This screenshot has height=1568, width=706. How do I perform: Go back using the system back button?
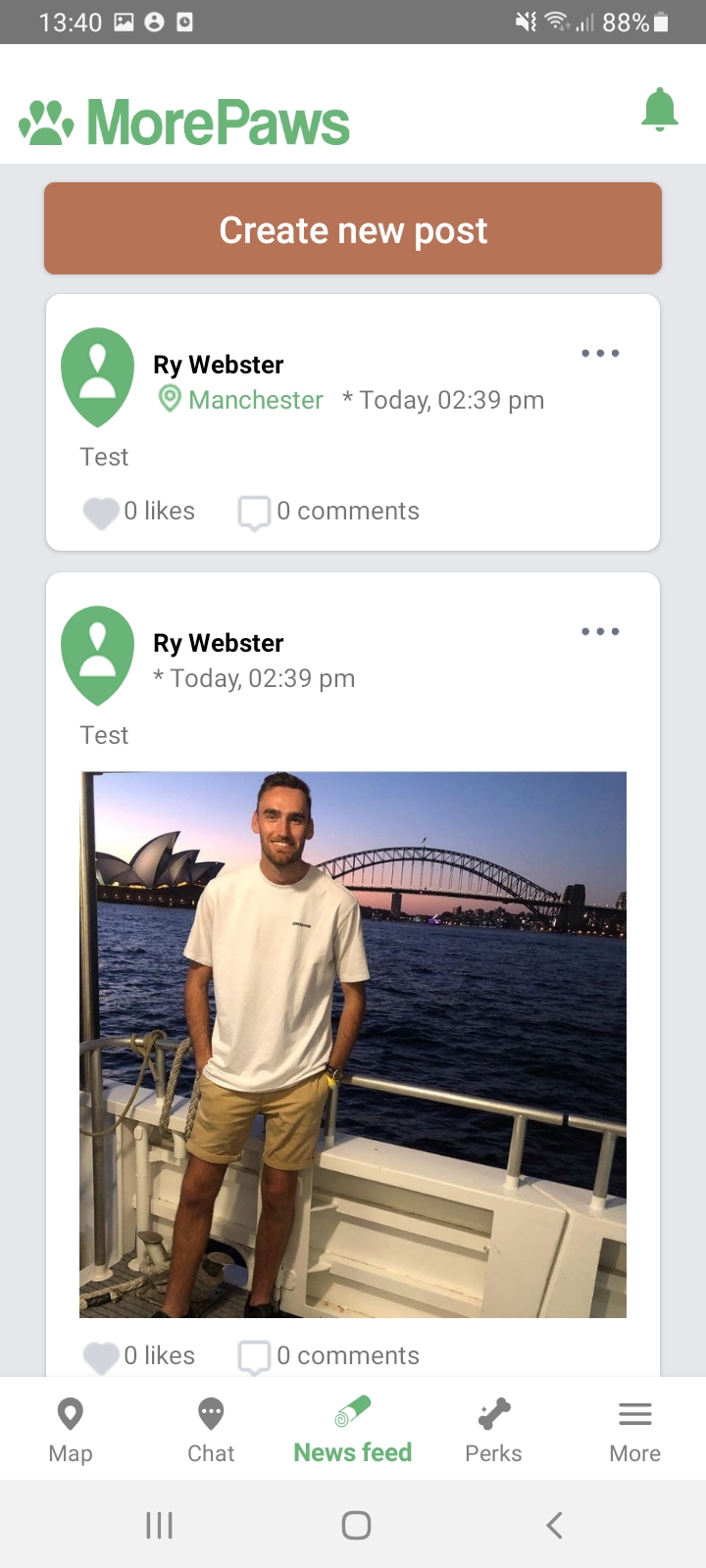[554, 1525]
